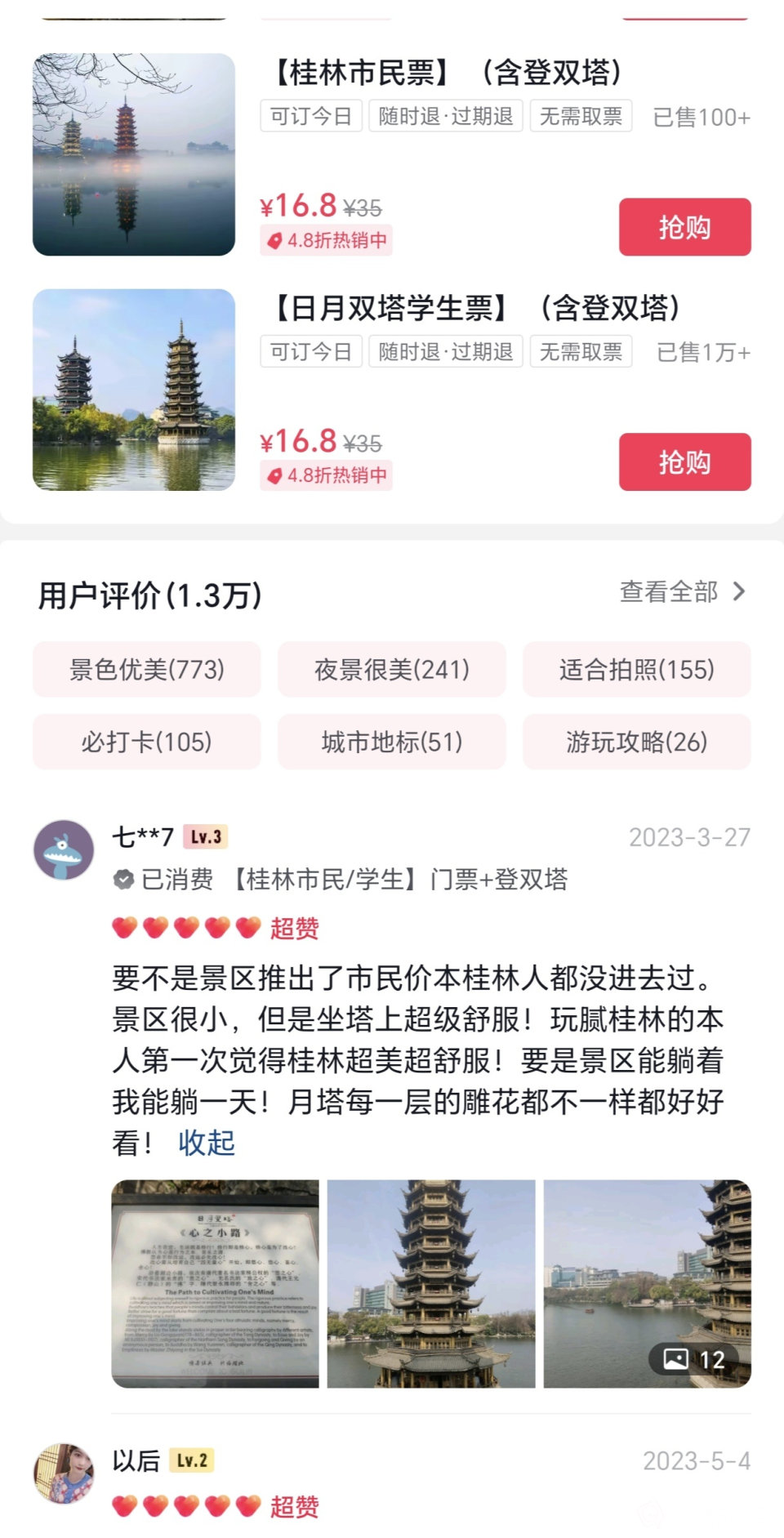
Task: Open the review photo showing 12 images
Action: pyautogui.click(x=647, y=1283)
